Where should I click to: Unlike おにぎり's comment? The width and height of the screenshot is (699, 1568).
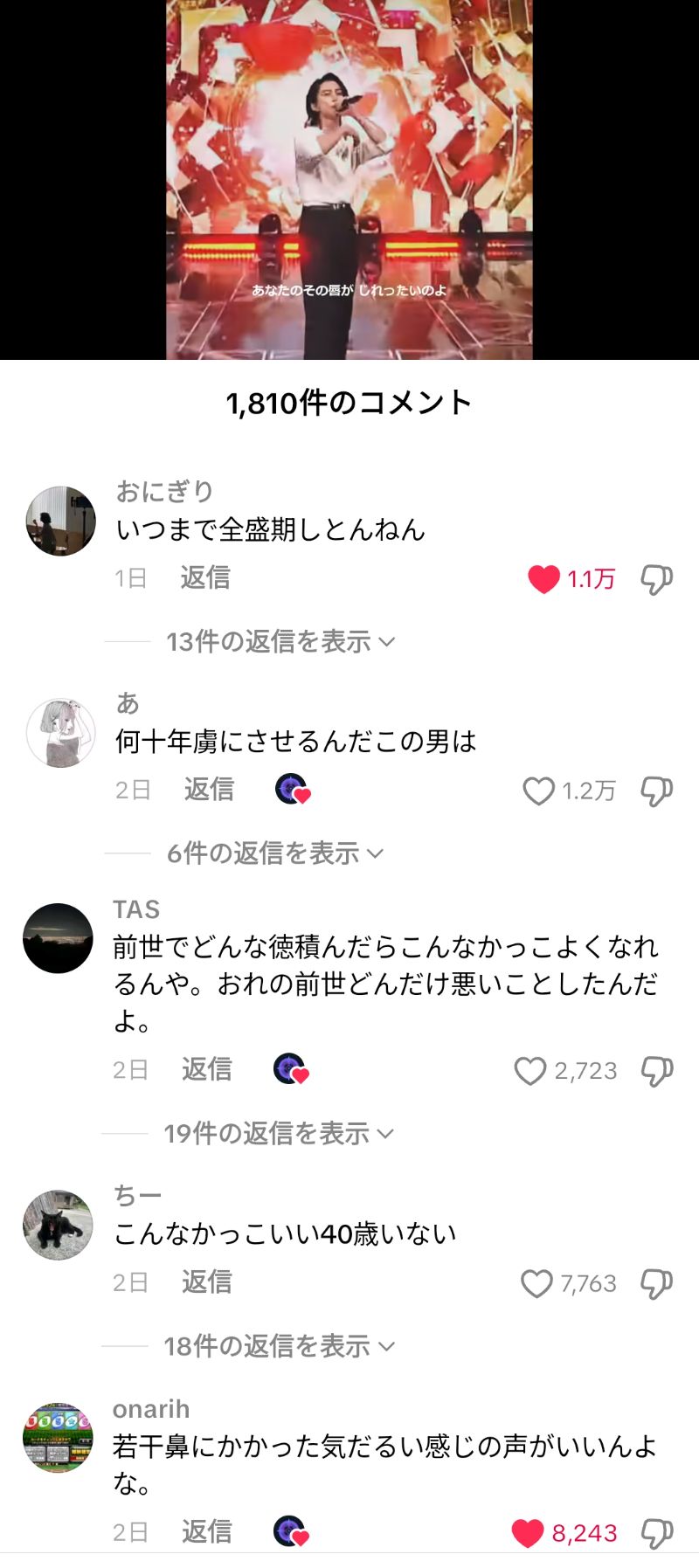(x=543, y=579)
